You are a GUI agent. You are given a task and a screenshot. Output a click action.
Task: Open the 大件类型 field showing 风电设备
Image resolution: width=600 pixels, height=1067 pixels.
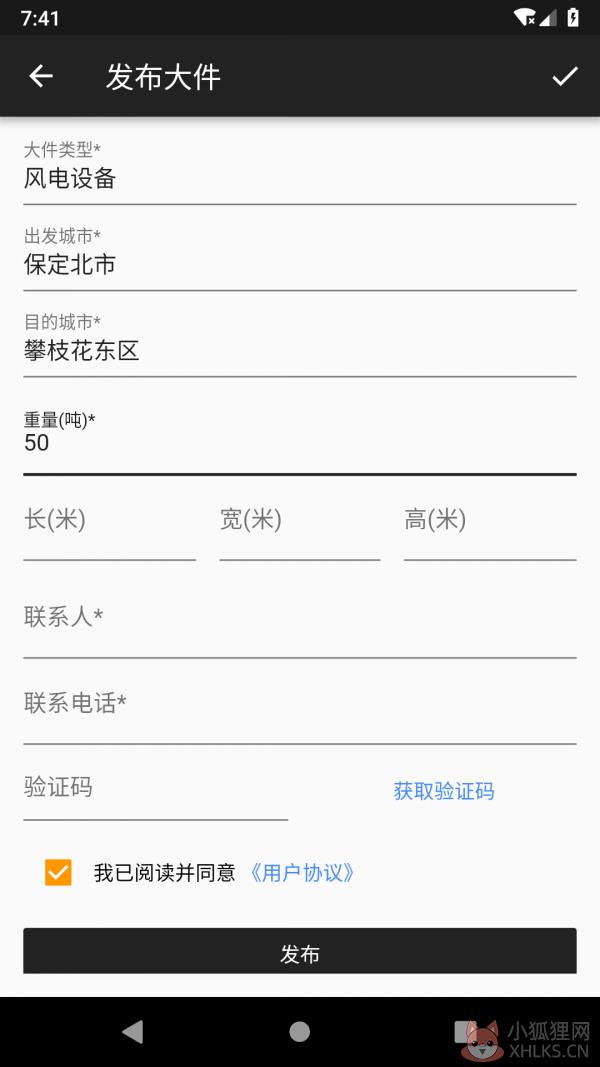click(x=300, y=172)
